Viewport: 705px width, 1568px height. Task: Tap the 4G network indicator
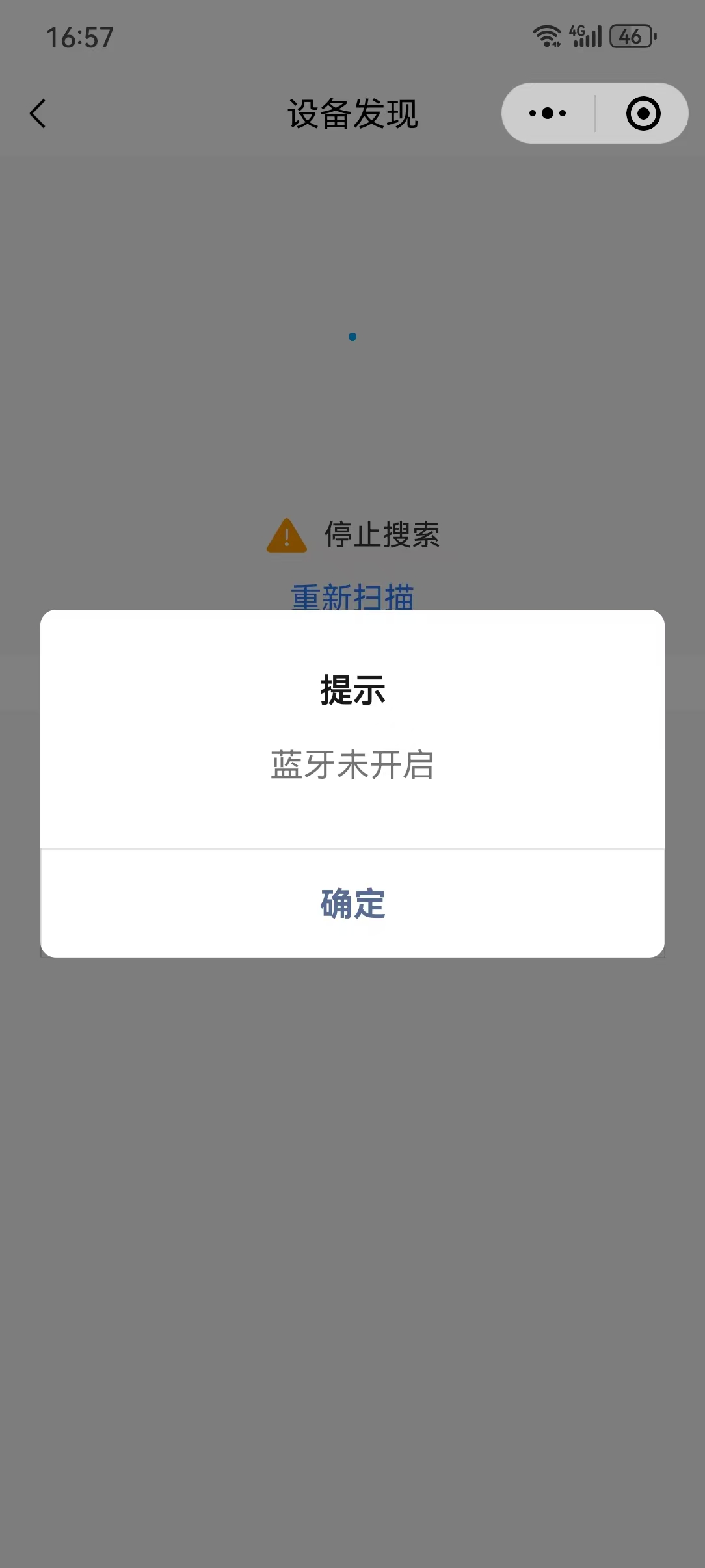click(x=576, y=31)
